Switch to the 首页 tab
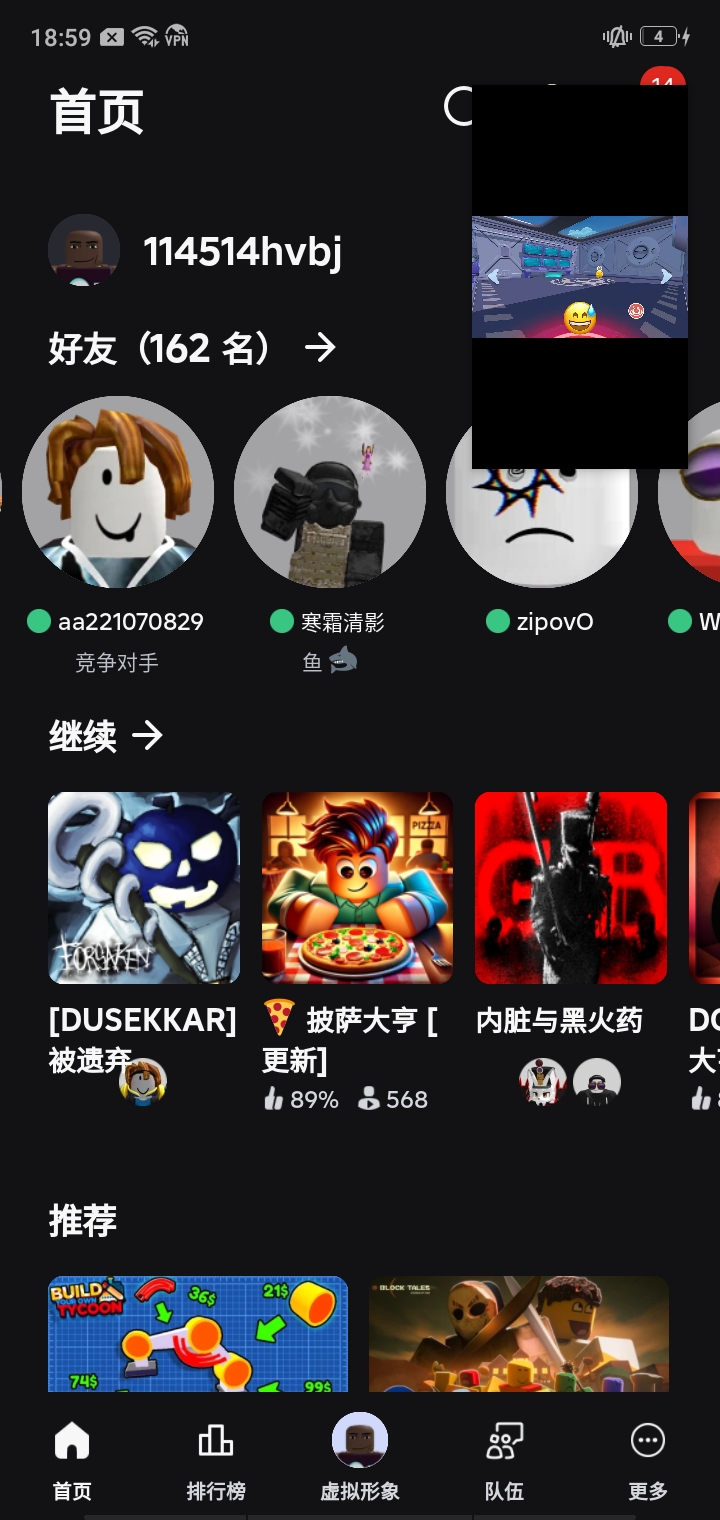720x1520 pixels. point(72,1460)
